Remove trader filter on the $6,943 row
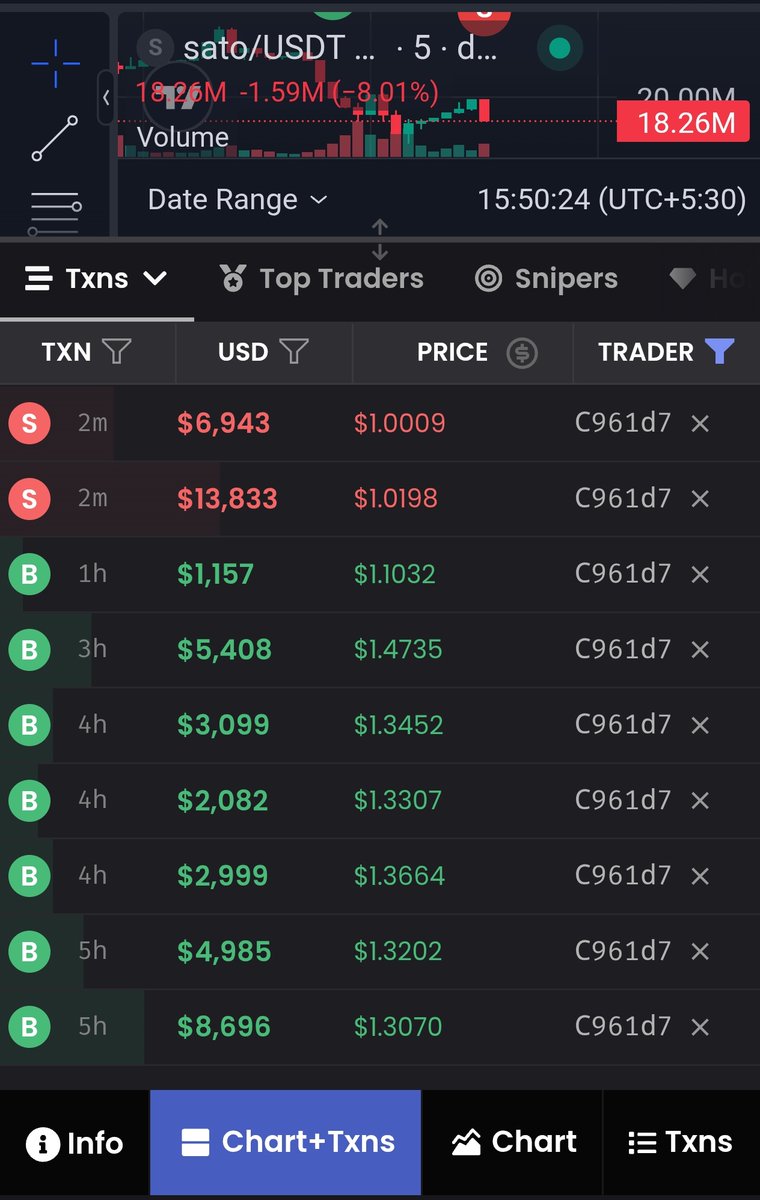The width and height of the screenshot is (760, 1200). click(700, 424)
